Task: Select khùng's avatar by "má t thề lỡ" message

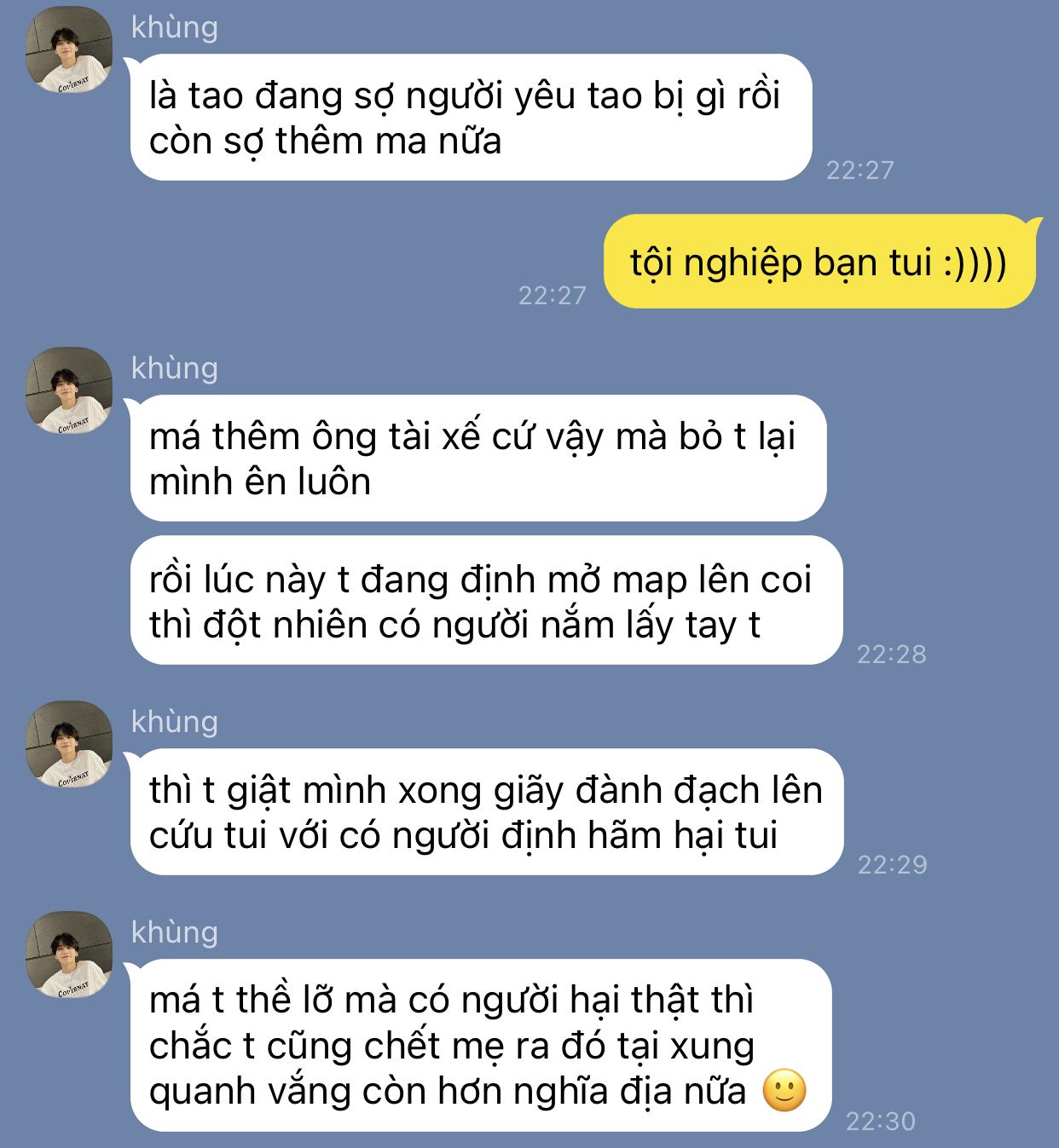Action: click(69, 955)
